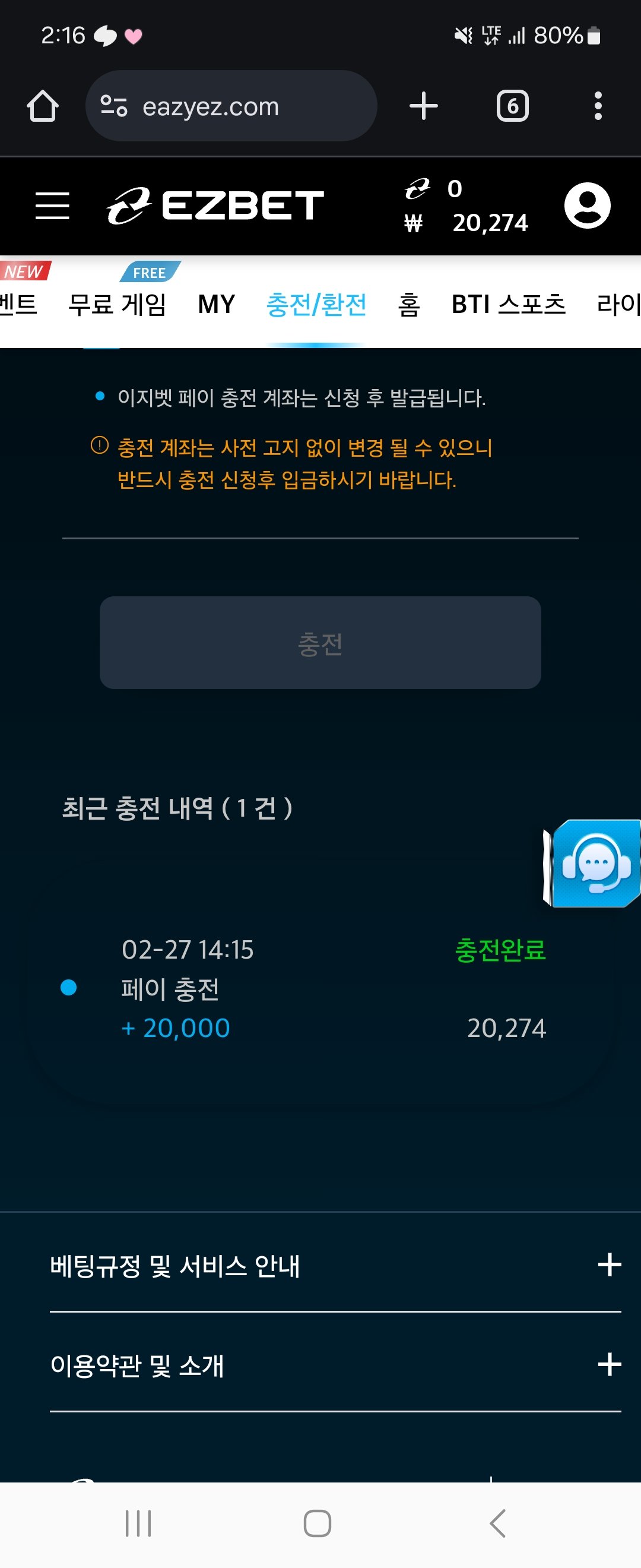The image size is (641, 1568).
Task: Open the browser home page
Action: [43, 106]
